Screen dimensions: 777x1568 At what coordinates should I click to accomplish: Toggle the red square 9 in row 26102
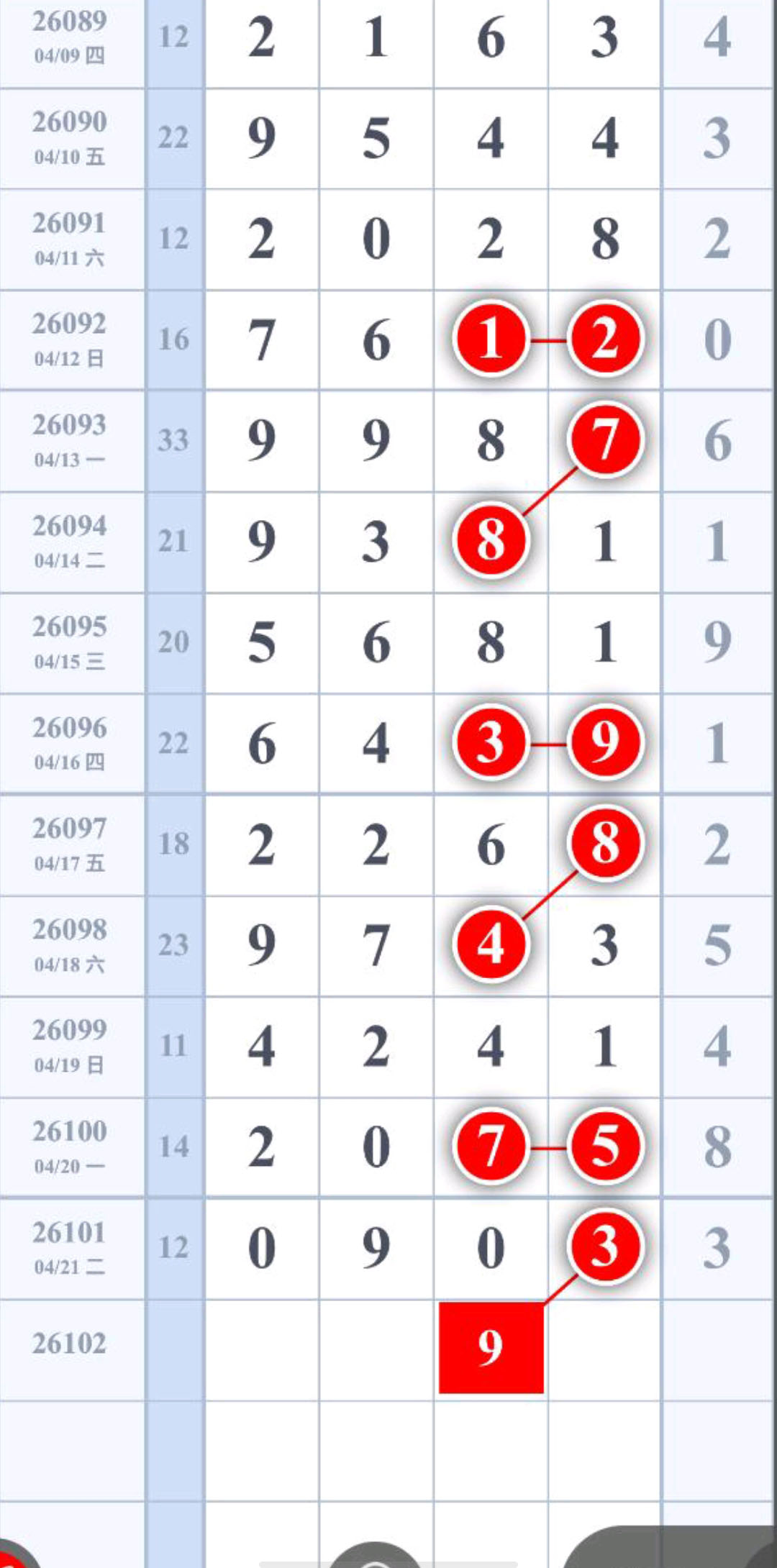pos(491,1347)
